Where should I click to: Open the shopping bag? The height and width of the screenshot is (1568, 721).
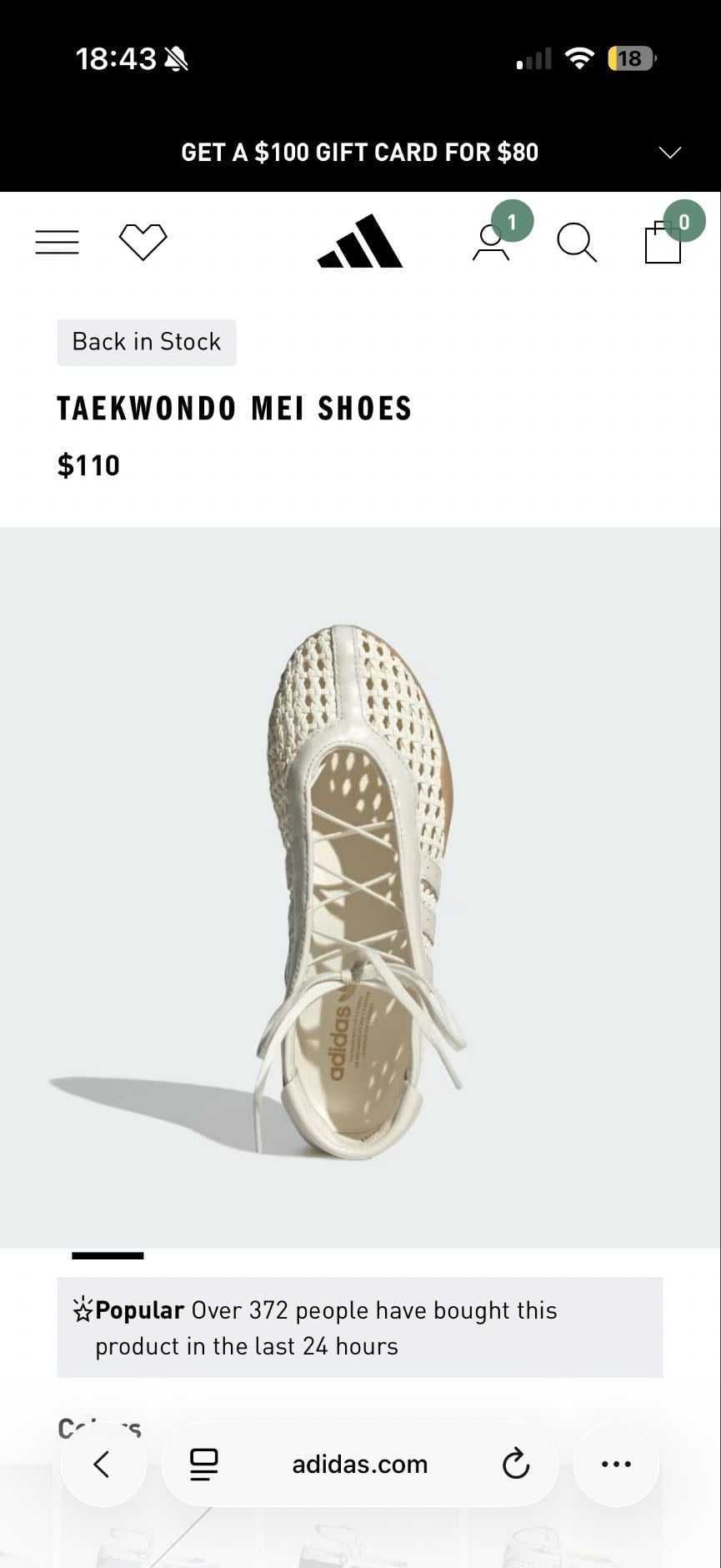coord(663,242)
